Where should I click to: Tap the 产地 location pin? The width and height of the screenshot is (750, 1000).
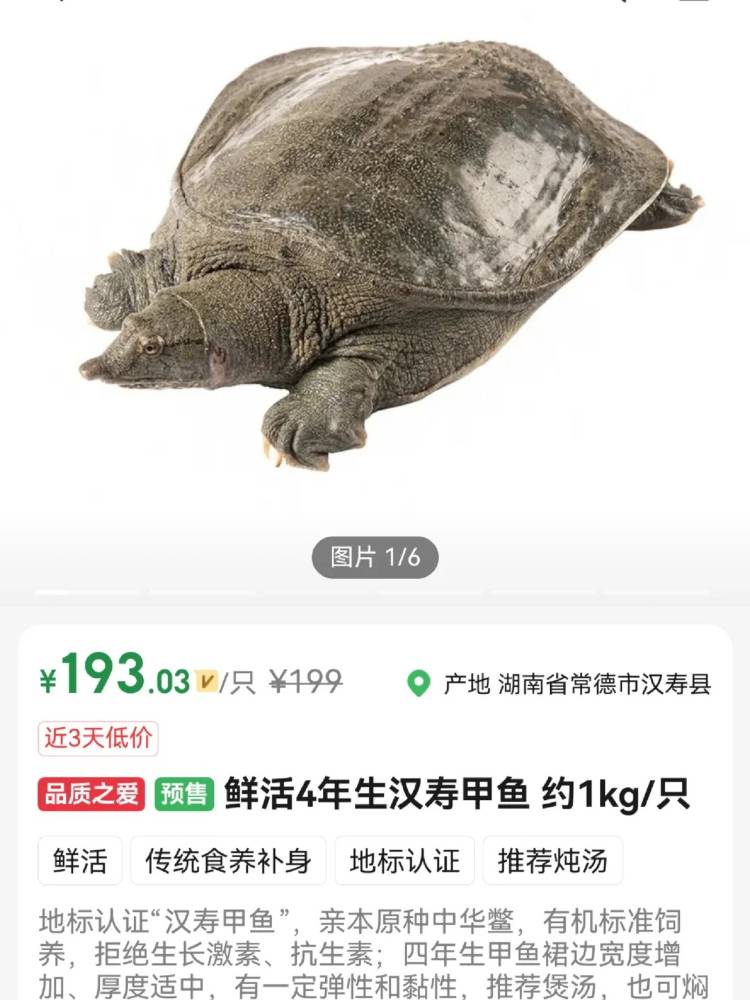419,684
